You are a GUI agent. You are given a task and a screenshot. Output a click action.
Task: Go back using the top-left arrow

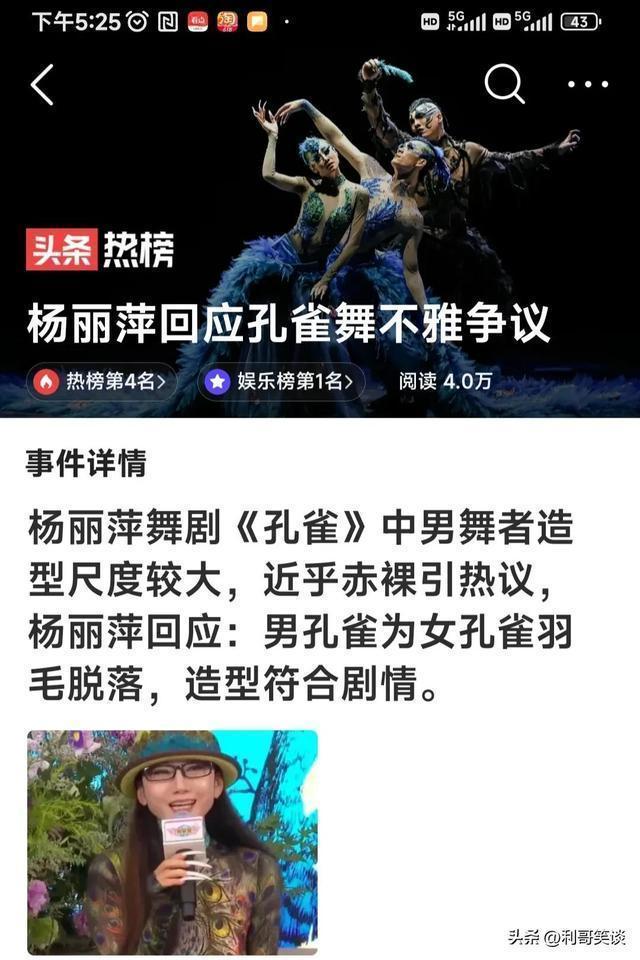(42, 86)
